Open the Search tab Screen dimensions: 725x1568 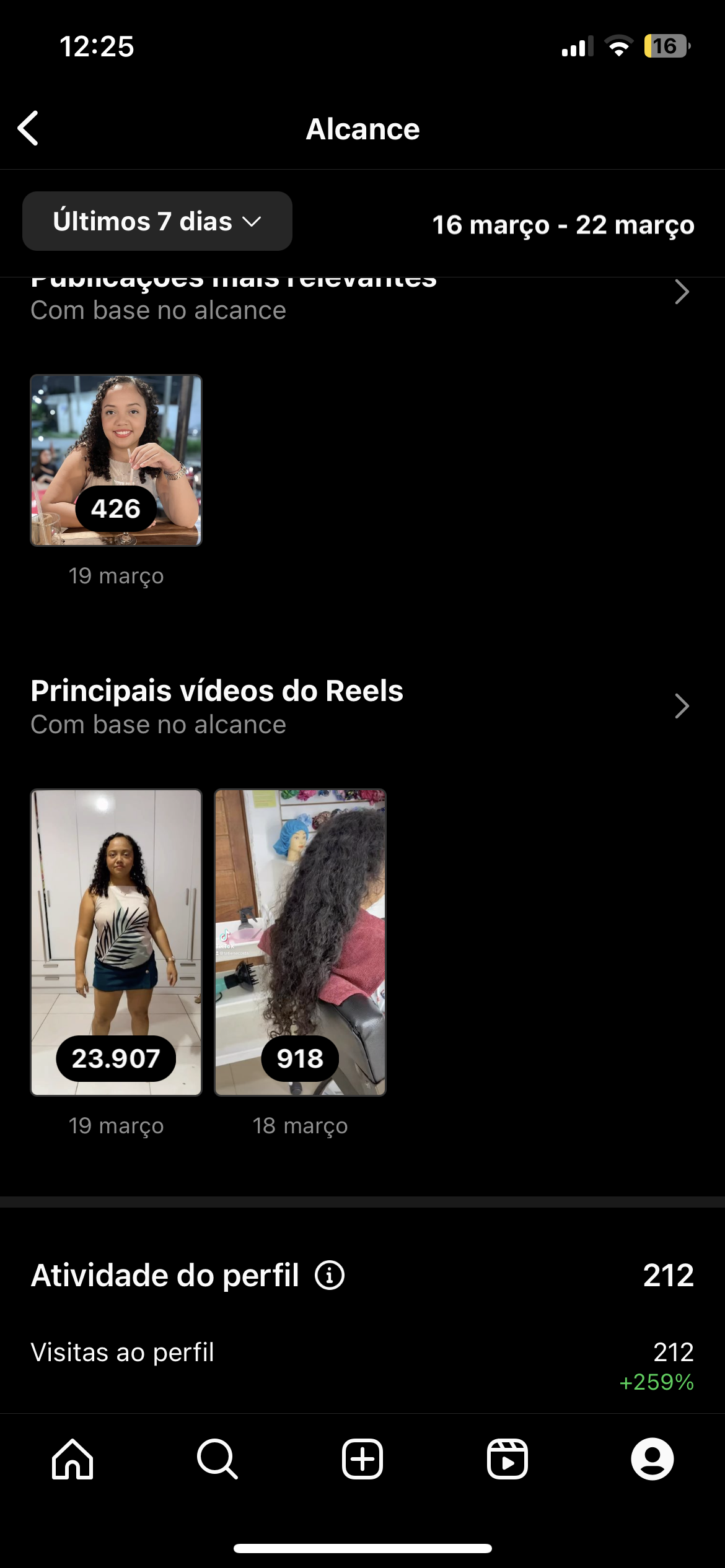click(217, 1459)
